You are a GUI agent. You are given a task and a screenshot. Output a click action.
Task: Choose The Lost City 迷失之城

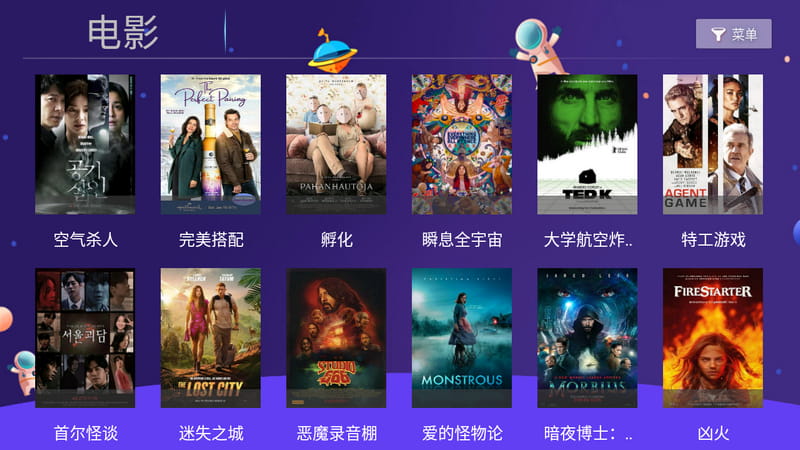click(x=211, y=337)
